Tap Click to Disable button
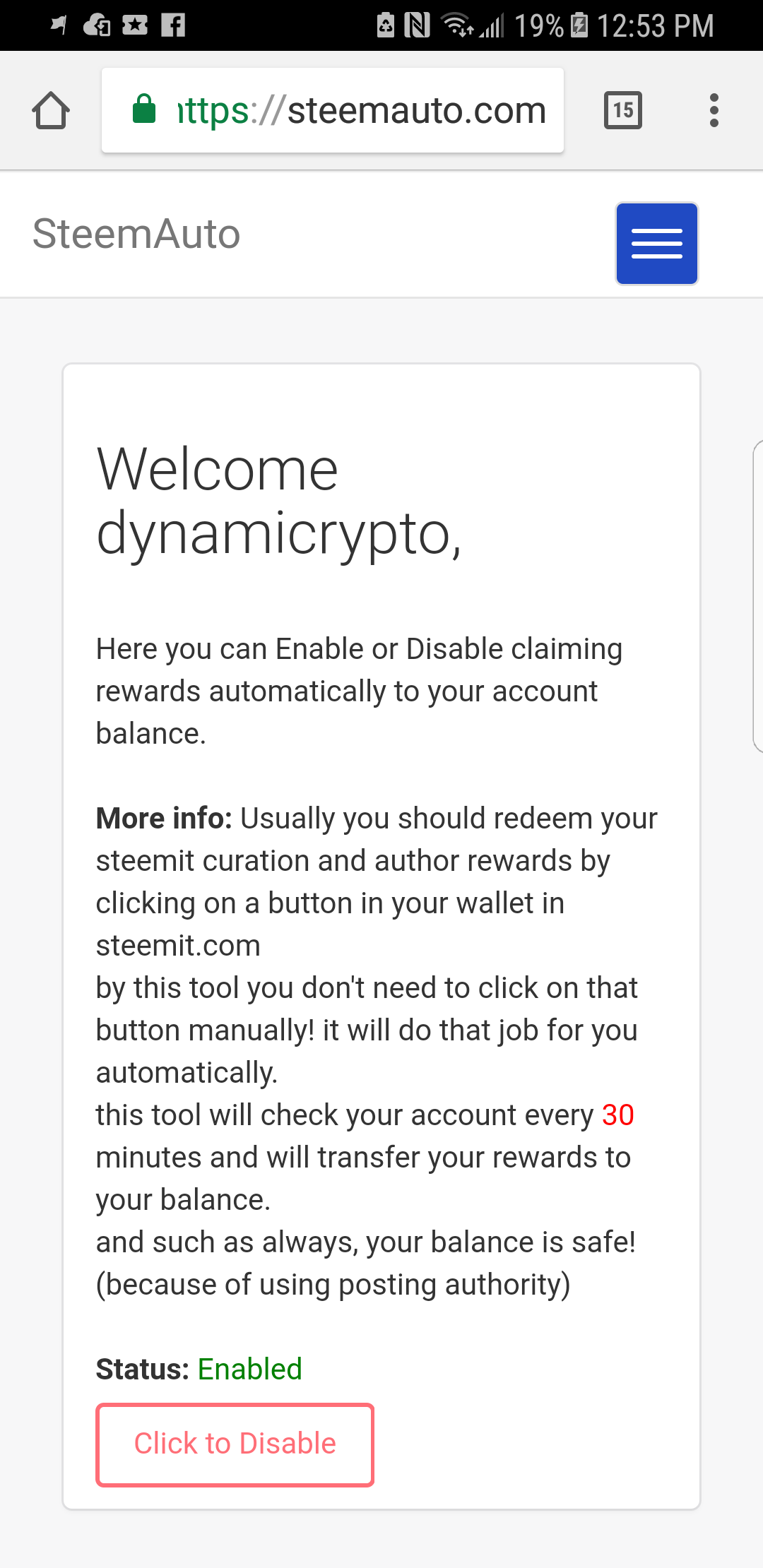763x1568 pixels. click(235, 1444)
